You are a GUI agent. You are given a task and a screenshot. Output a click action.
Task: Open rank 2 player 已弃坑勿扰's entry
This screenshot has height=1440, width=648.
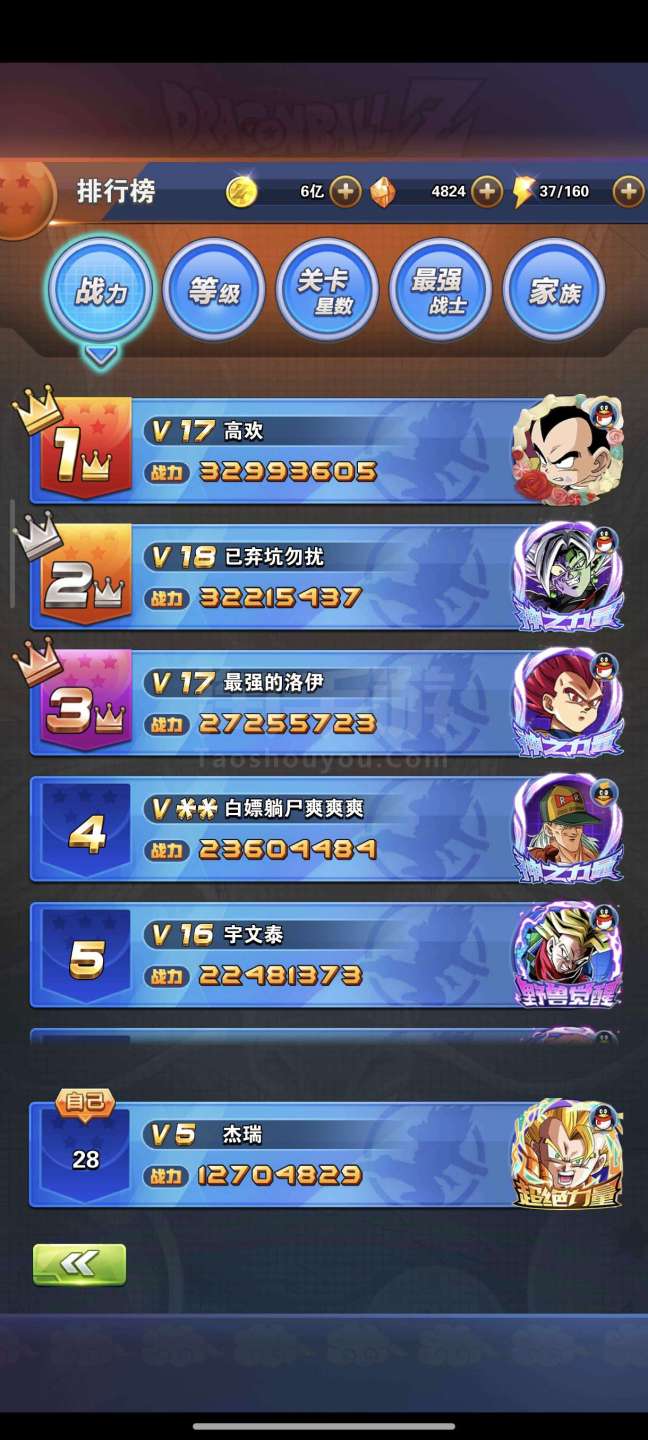(x=325, y=577)
